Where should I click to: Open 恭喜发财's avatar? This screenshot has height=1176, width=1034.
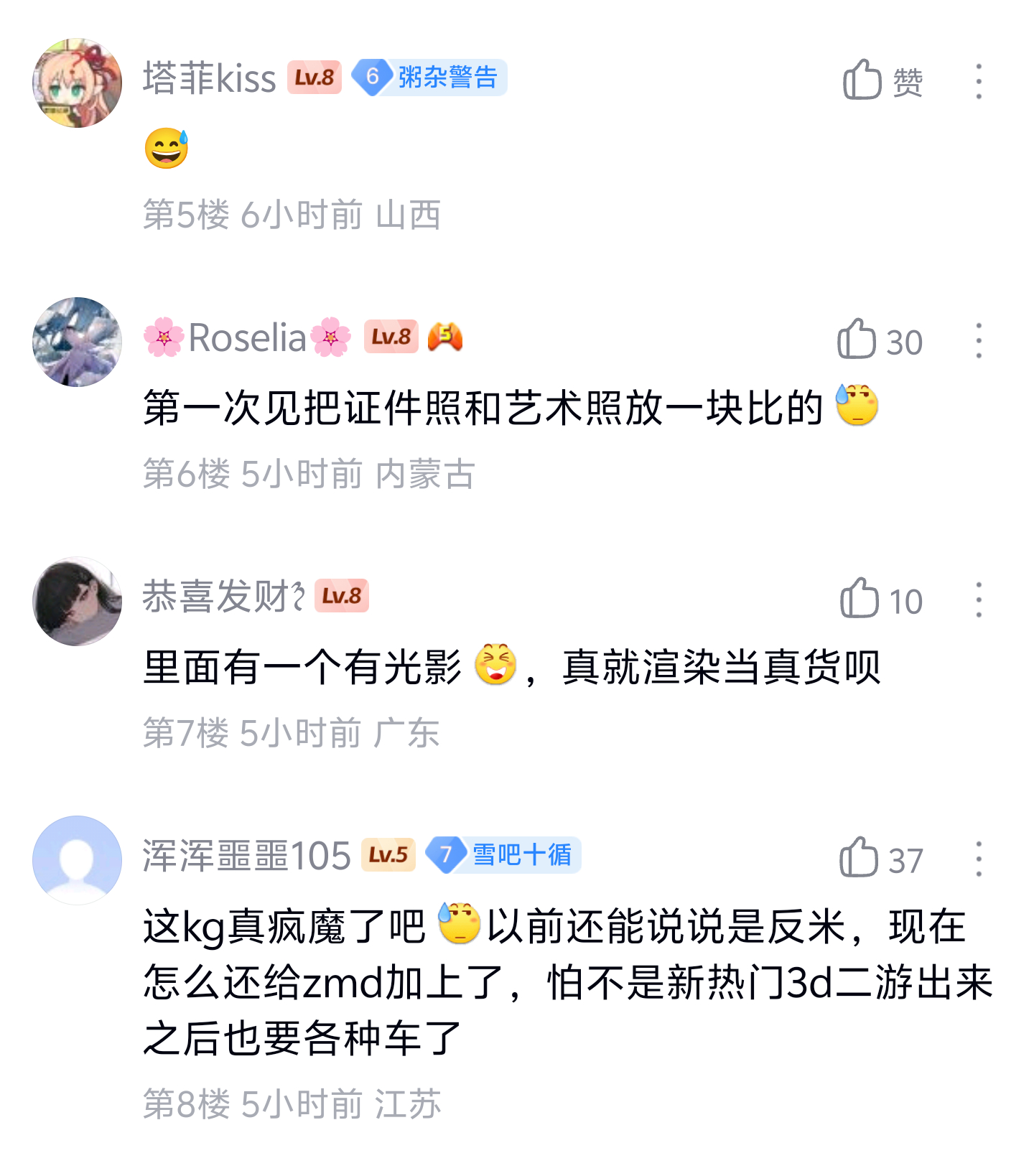tap(78, 601)
